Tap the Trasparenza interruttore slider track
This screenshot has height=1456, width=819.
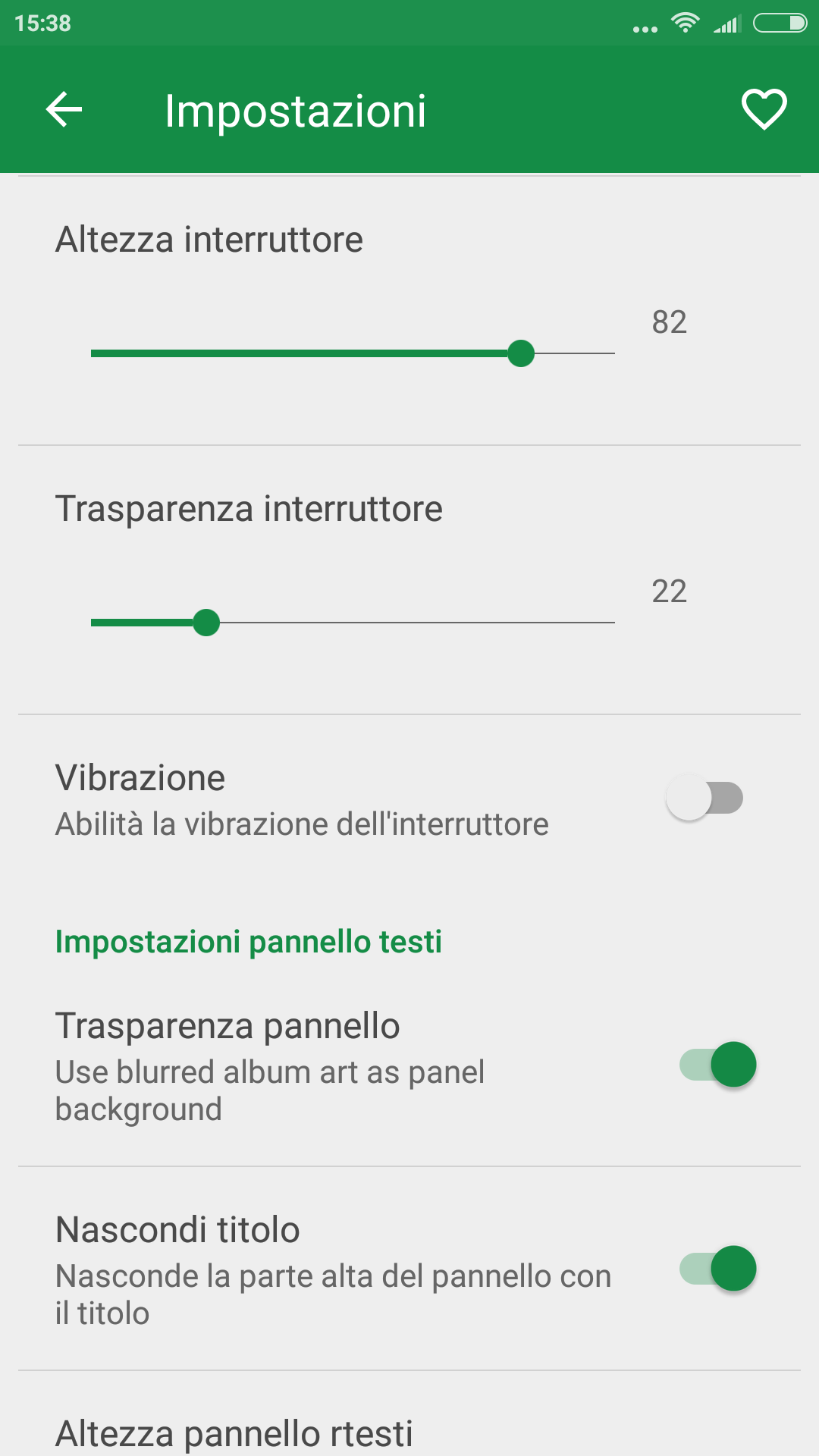[x=353, y=623]
